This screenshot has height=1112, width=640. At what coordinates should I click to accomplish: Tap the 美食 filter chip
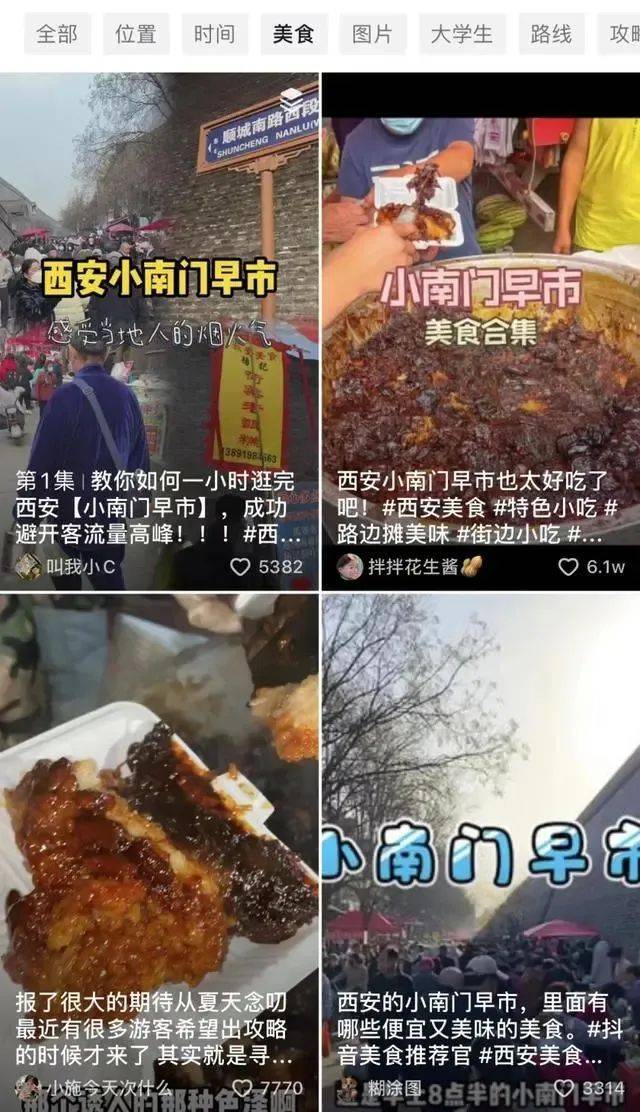point(294,34)
